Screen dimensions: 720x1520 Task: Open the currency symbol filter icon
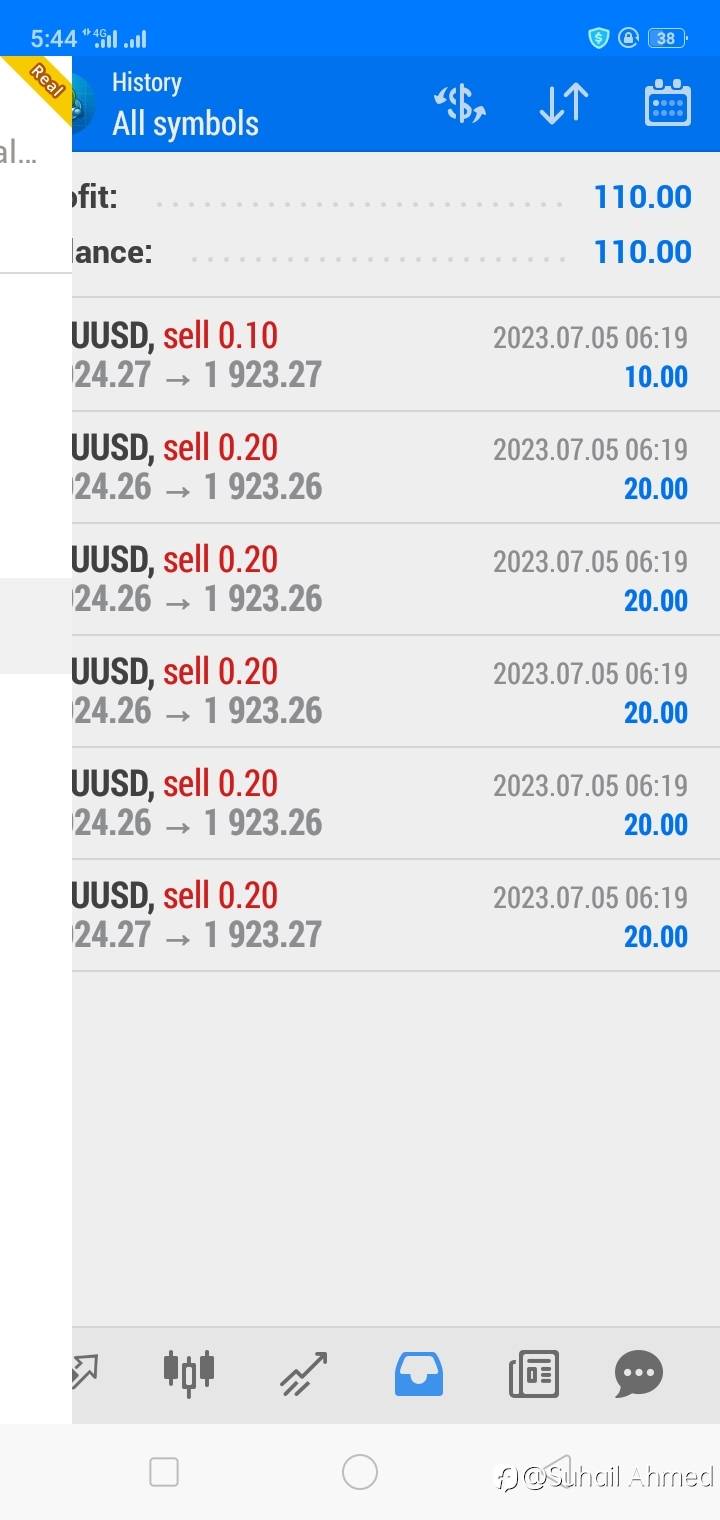(x=460, y=104)
